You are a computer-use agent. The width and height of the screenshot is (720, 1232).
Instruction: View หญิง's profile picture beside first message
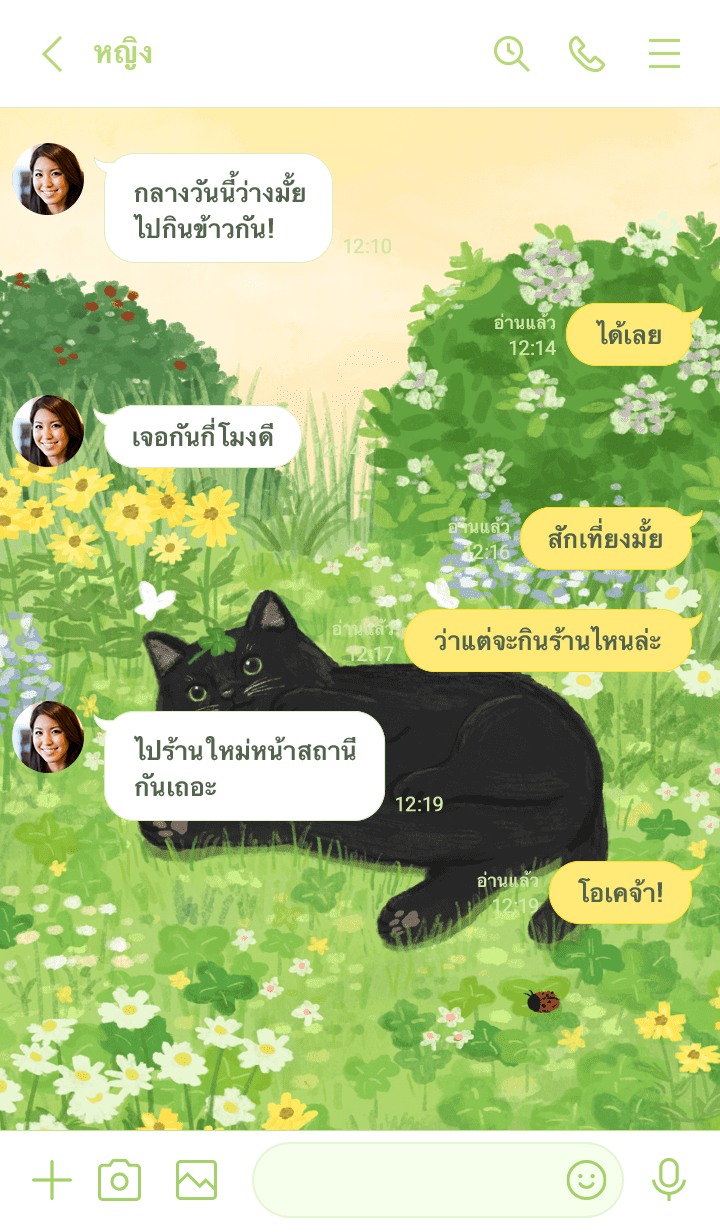(48, 179)
